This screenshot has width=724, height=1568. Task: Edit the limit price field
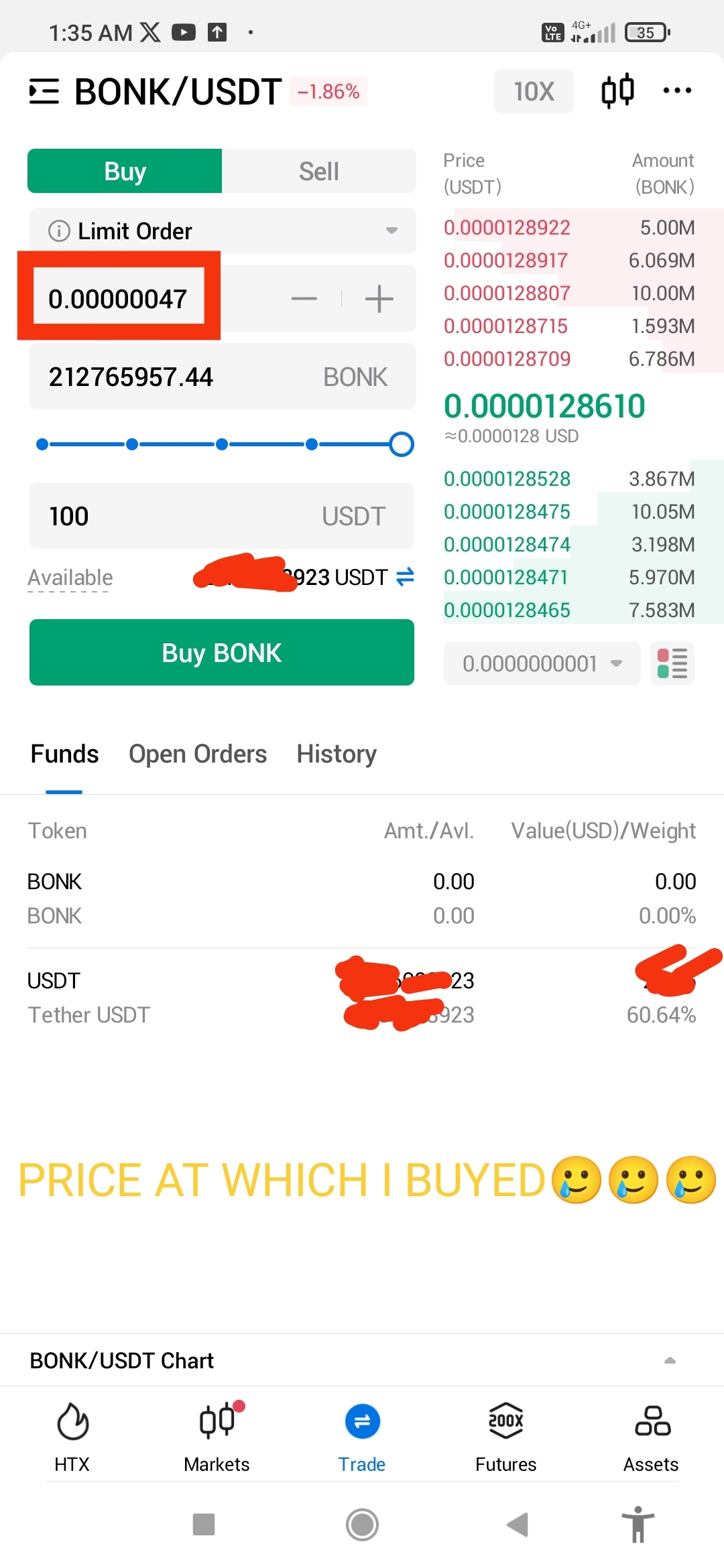(118, 299)
